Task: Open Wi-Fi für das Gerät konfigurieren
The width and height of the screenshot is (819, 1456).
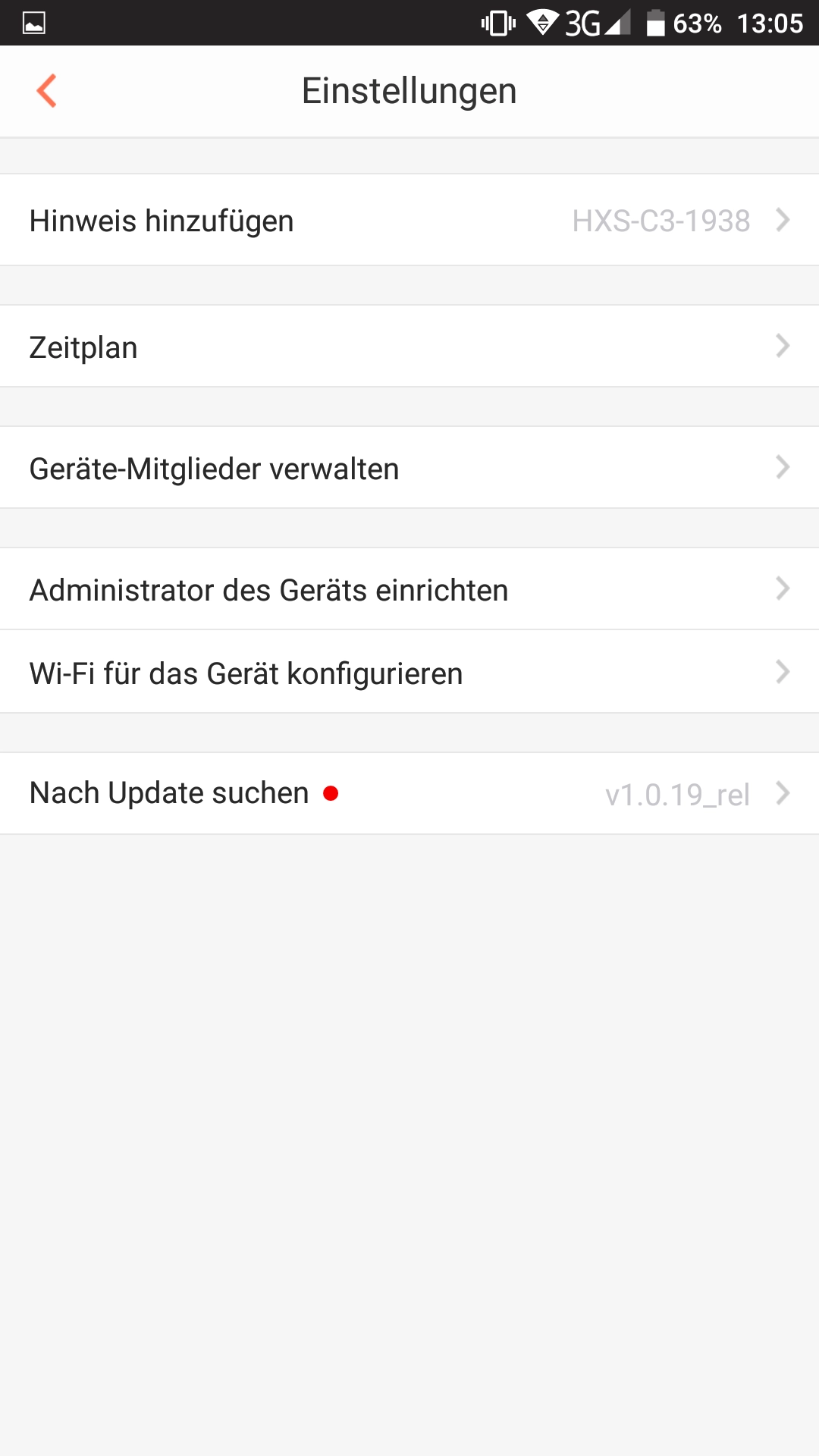Action: click(409, 673)
